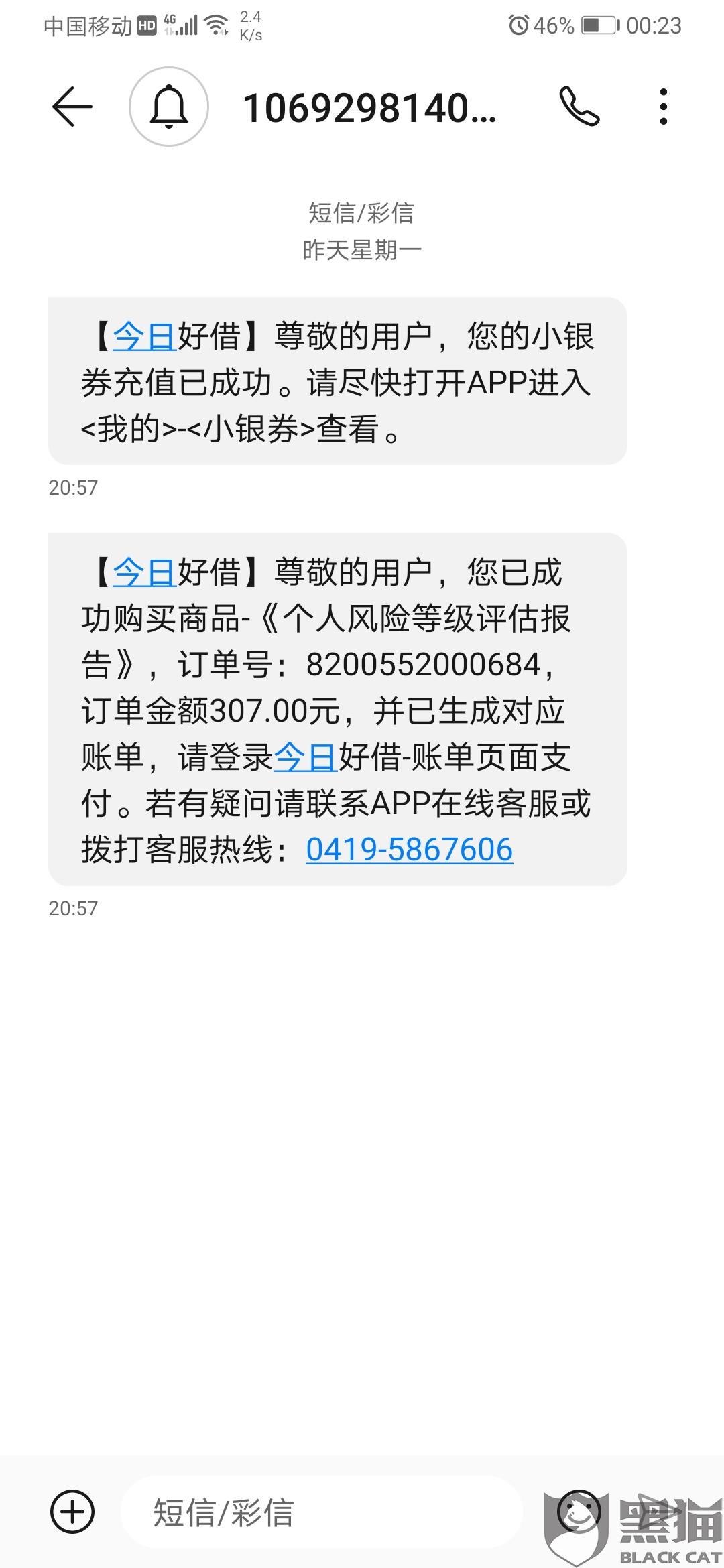Go back to the message list
Screen dimensions: 724x1568
pos(72,107)
